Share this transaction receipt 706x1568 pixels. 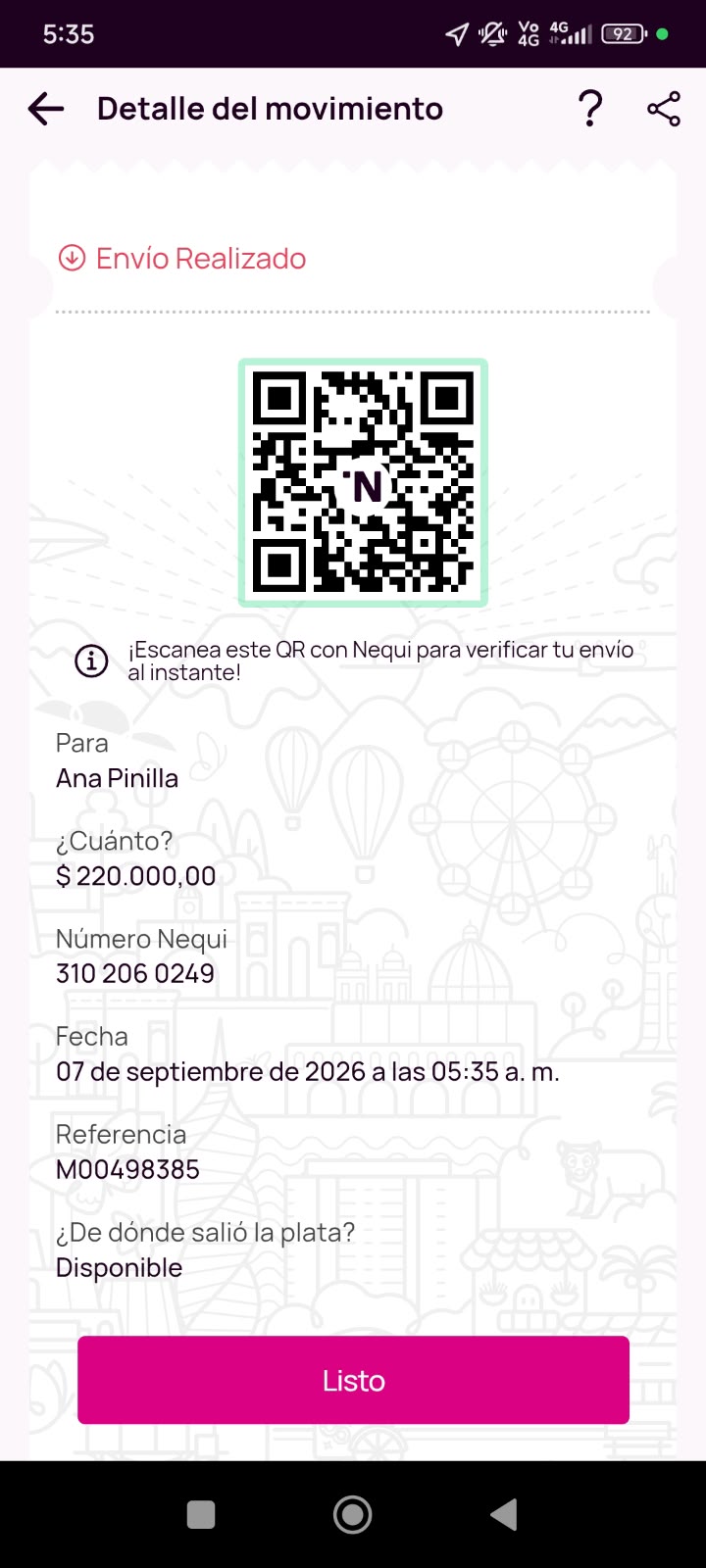(664, 109)
